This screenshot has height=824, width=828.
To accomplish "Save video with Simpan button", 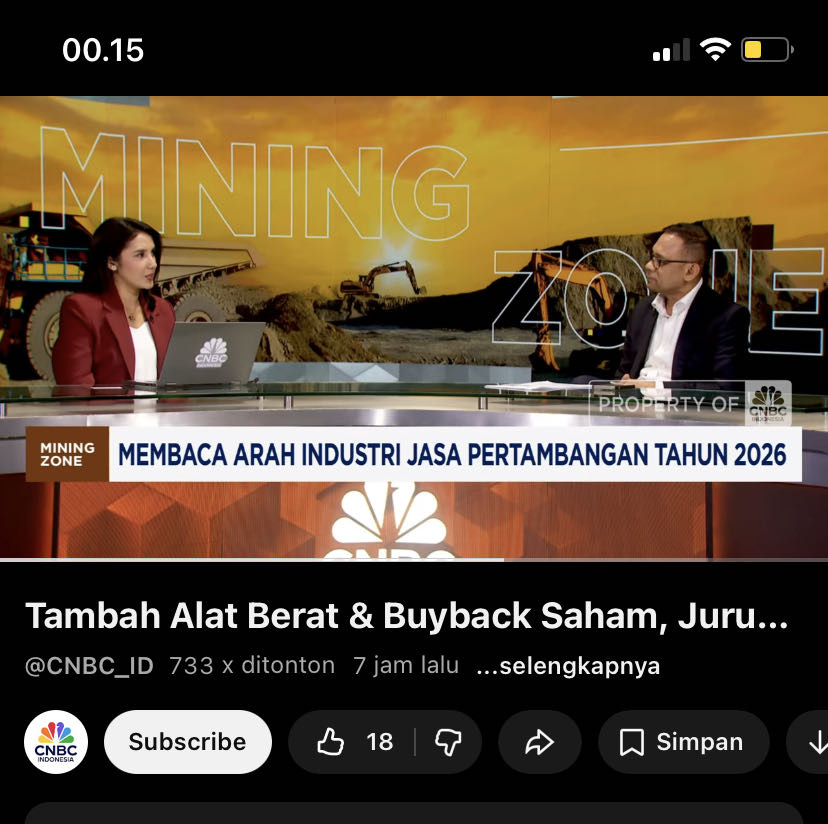I will coord(682,742).
